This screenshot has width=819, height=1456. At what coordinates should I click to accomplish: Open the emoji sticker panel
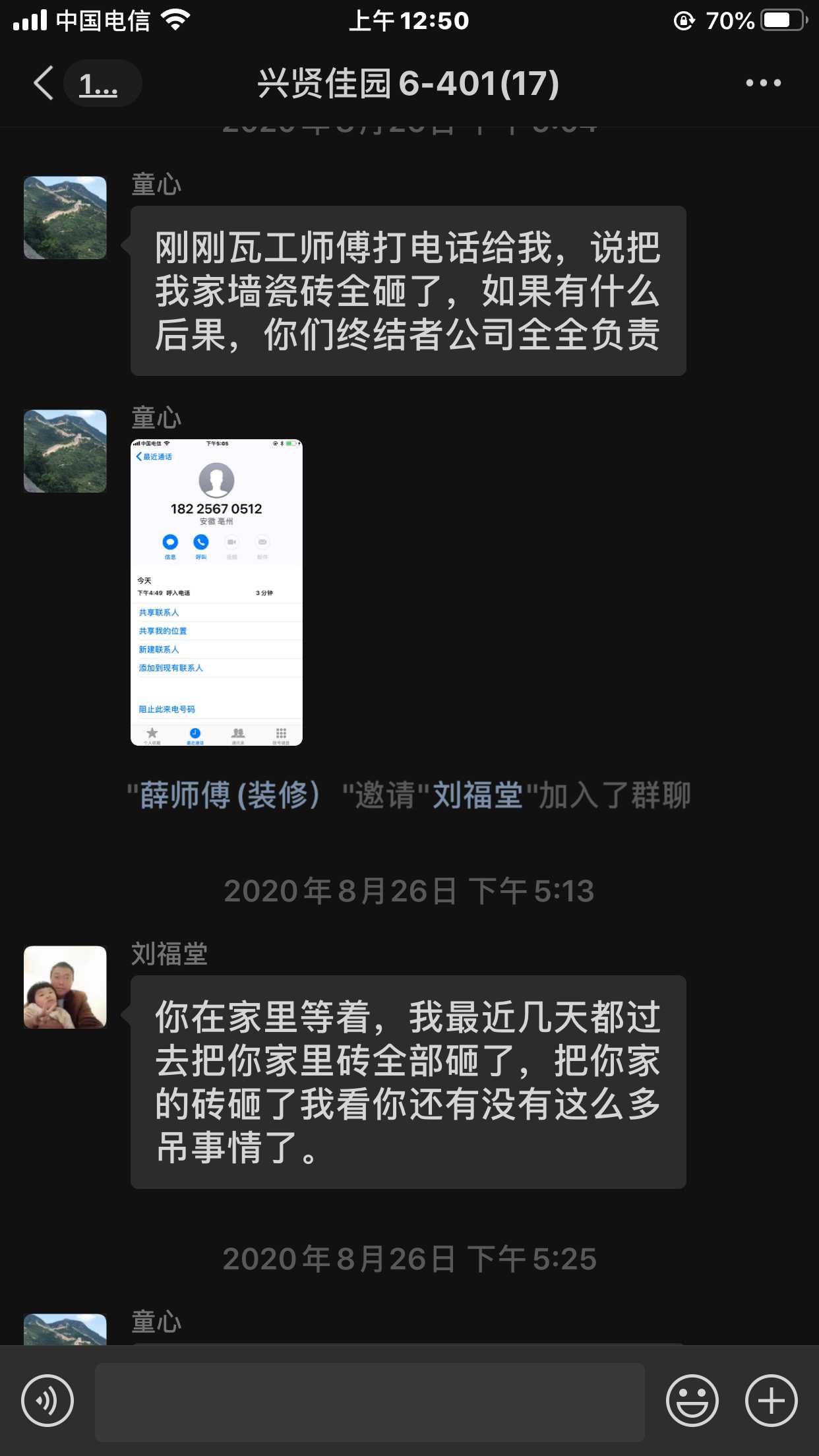click(692, 1401)
